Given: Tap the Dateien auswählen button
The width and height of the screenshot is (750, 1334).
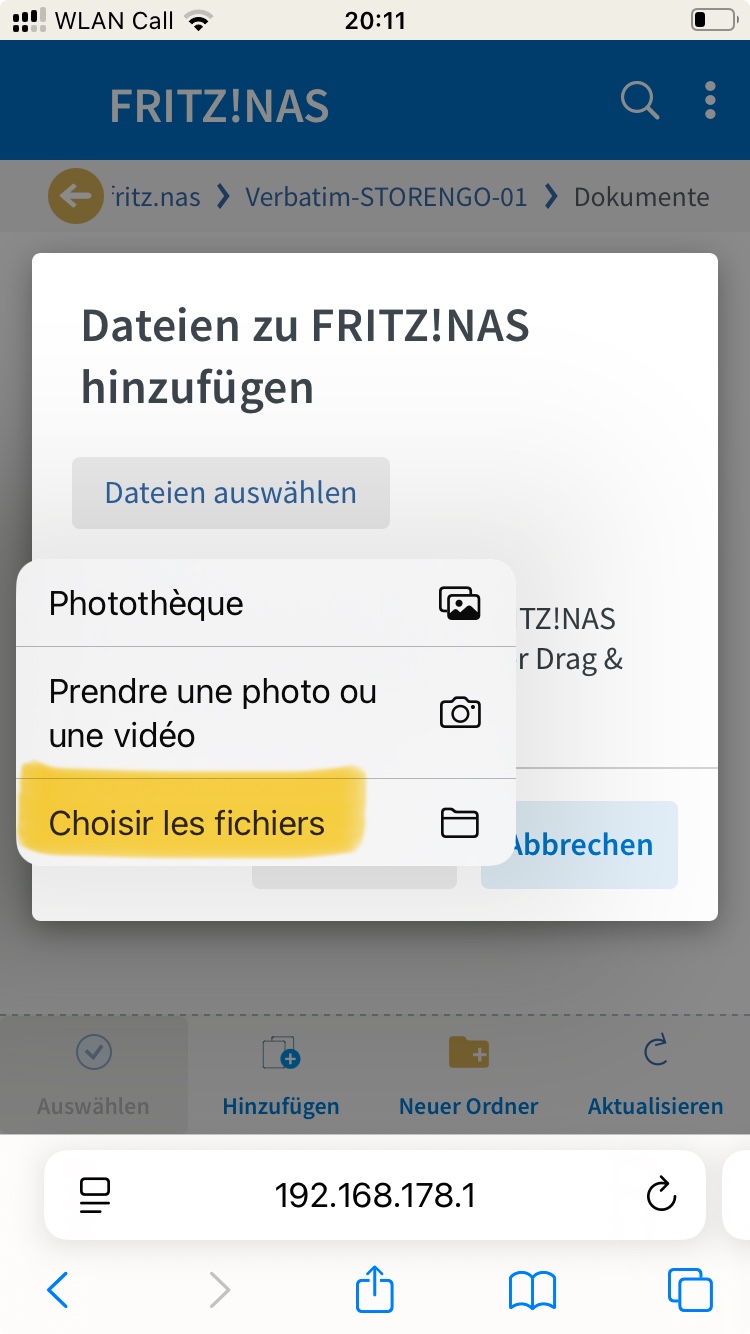Looking at the screenshot, I should pyautogui.click(x=230, y=493).
